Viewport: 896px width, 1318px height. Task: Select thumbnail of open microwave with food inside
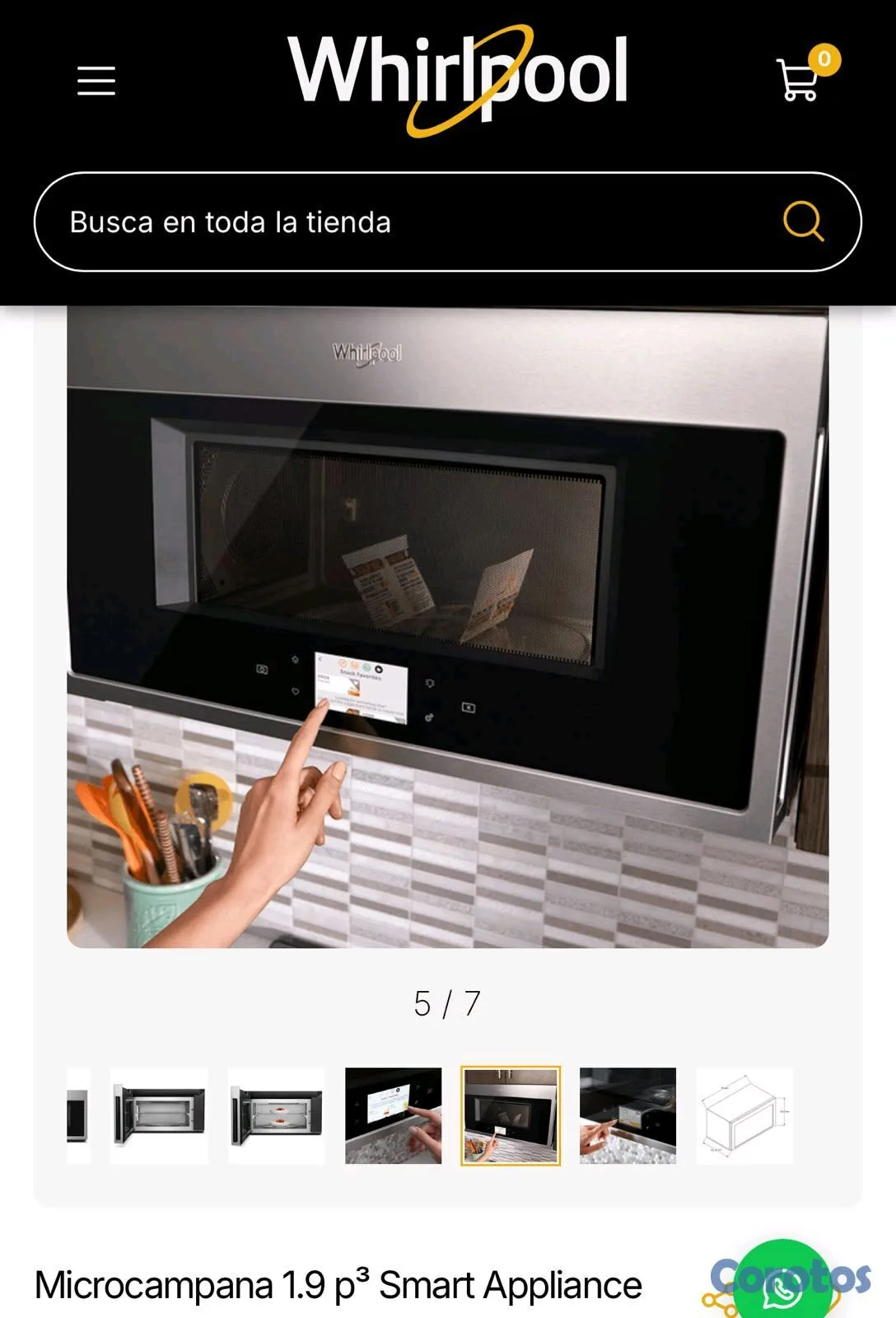[x=276, y=1115]
